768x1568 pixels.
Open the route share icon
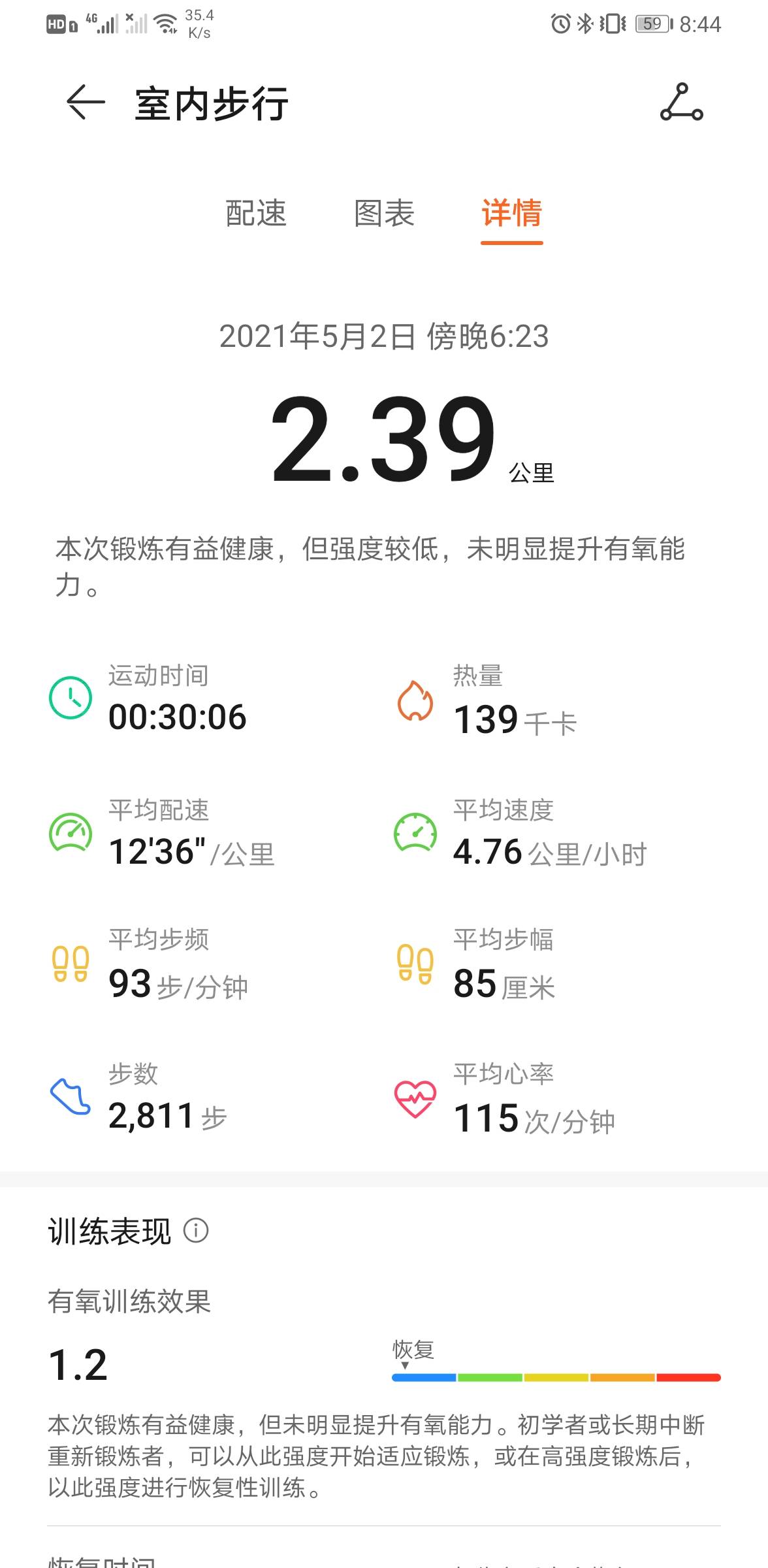click(681, 103)
